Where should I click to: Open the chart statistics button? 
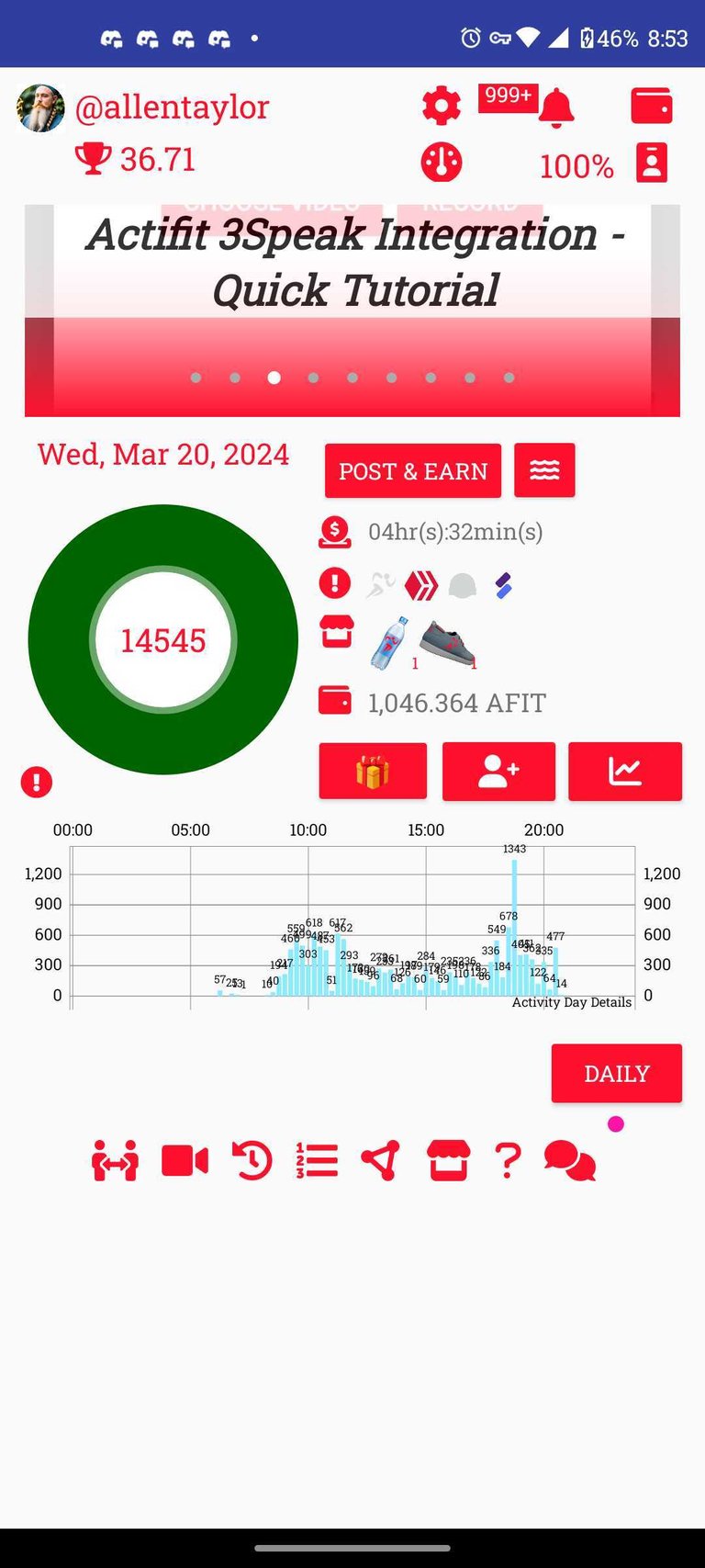click(625, 772)
